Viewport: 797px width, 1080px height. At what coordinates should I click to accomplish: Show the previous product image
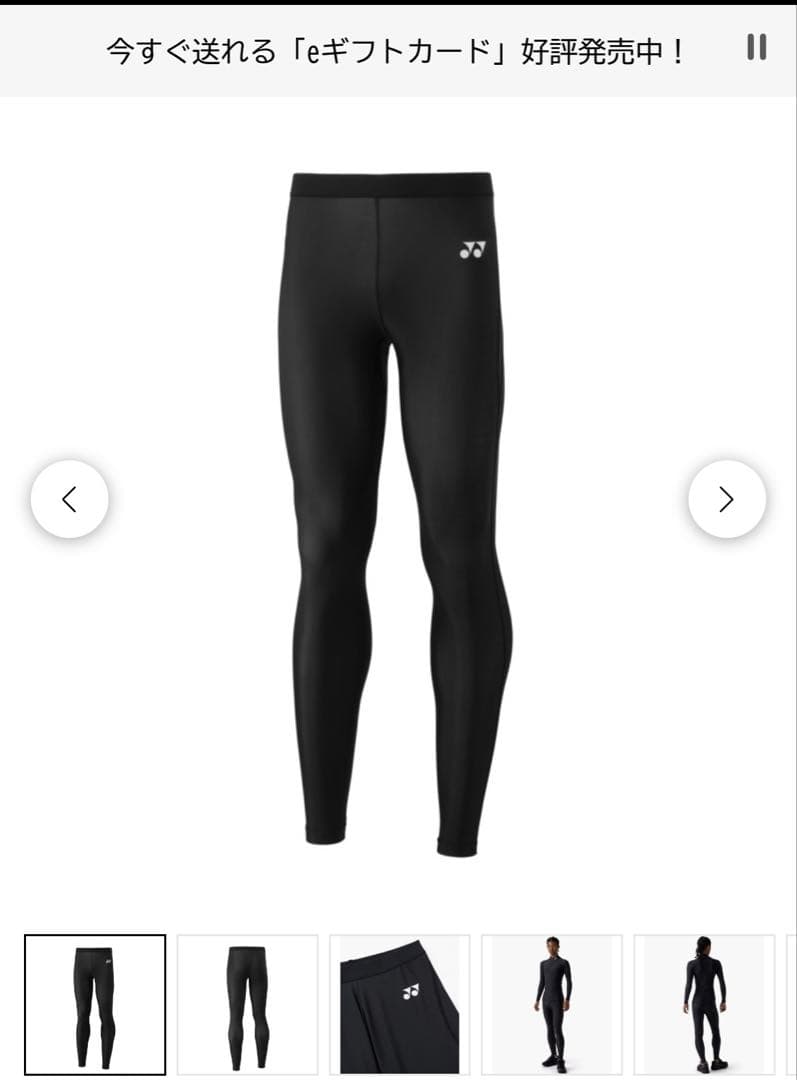click(x=69, y=499)
